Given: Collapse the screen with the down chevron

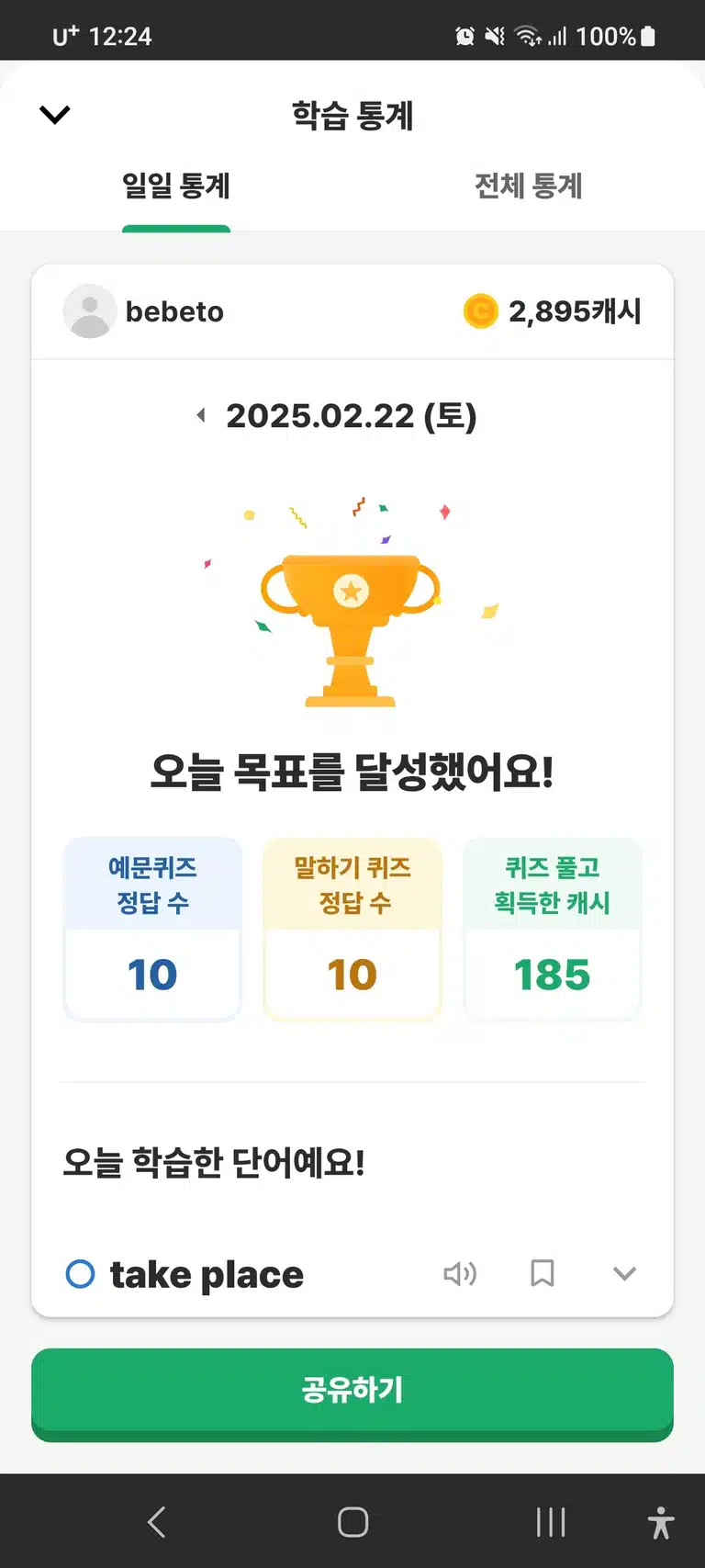Looking at the screenshot, I should (x=55, y=115).
